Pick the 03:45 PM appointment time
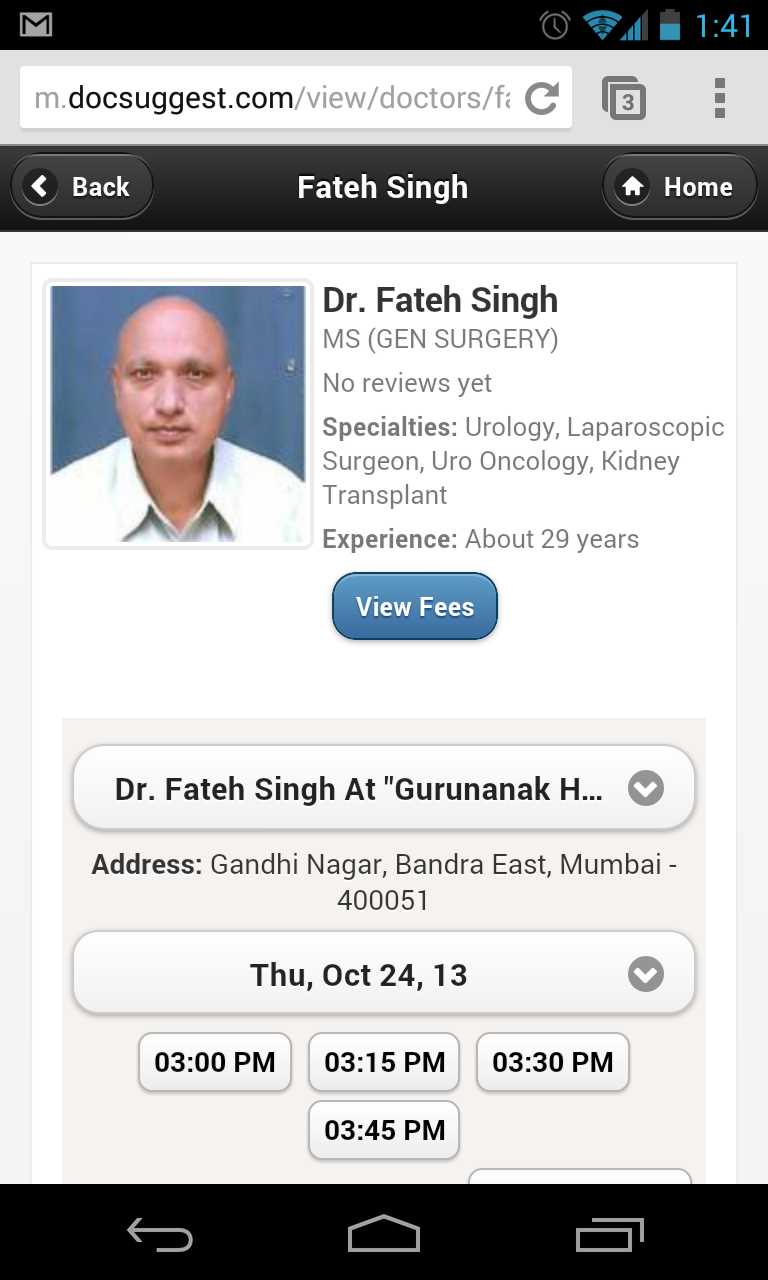768x1280 pixels. (x=384, y=1130)
